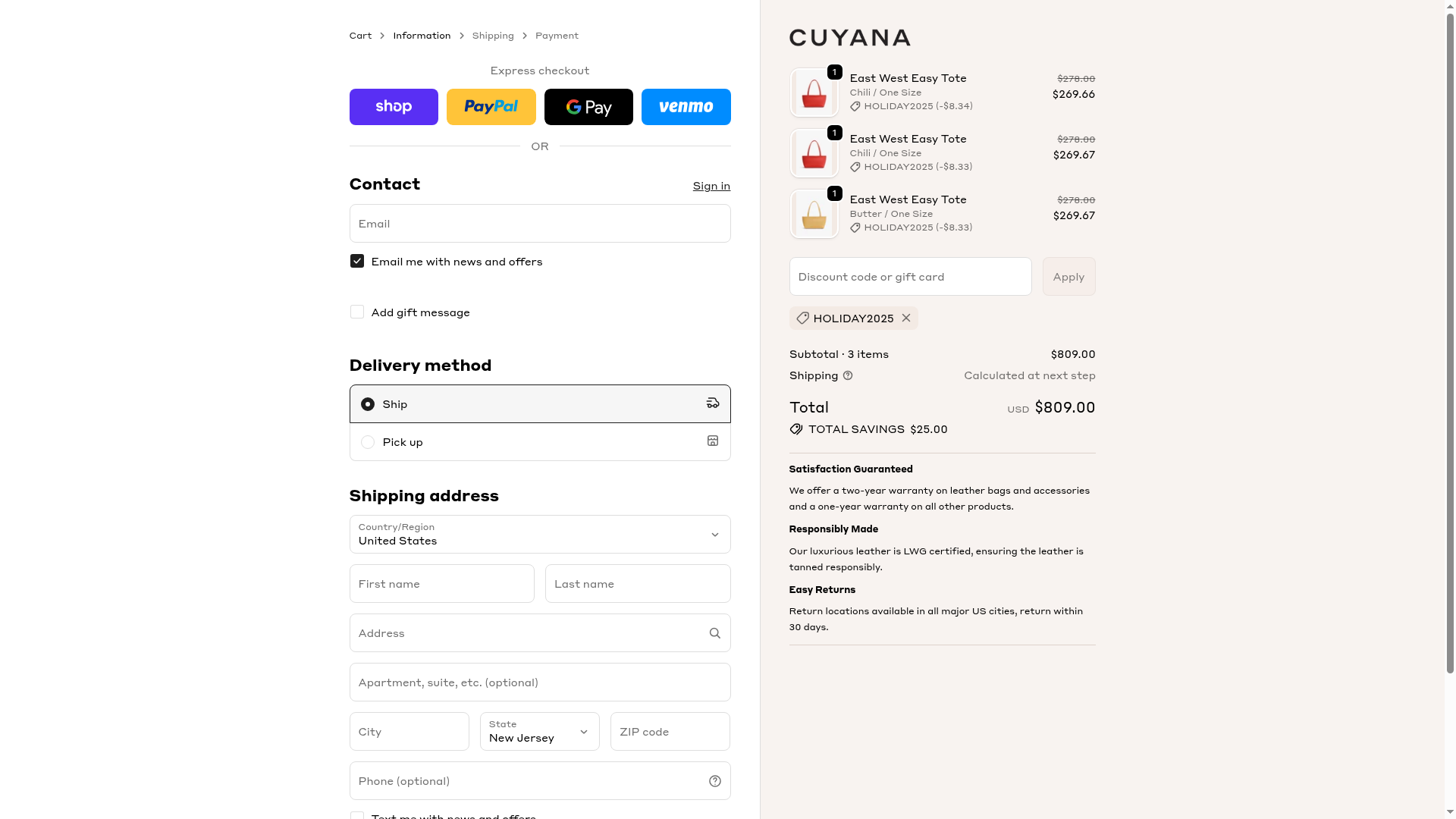Tap the First name field
Image resolution: width=1456 pixels, height=819 pixels.
pyautogui.click(x=441, y=584)
